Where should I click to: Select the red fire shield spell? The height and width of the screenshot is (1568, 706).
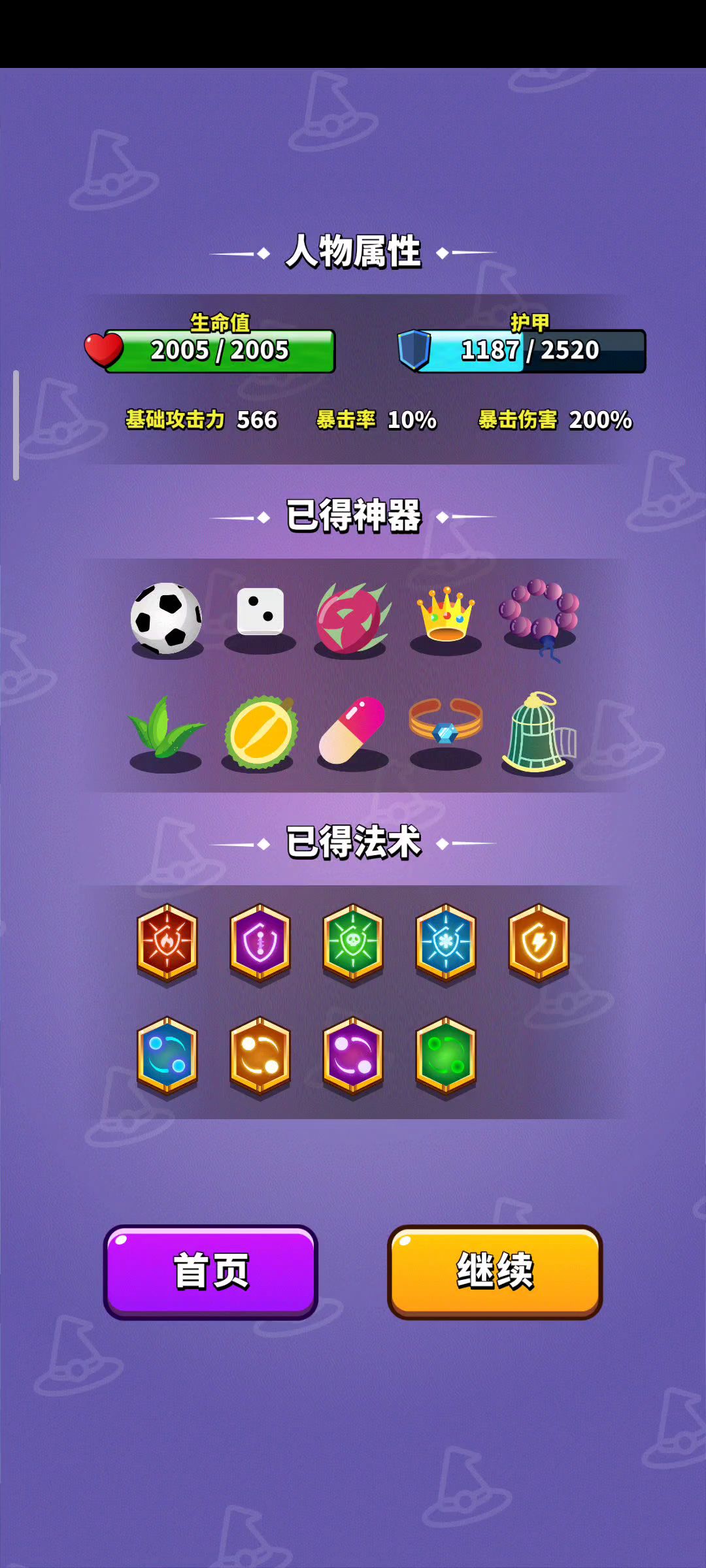pyautogui.click(x=167, y=943)
